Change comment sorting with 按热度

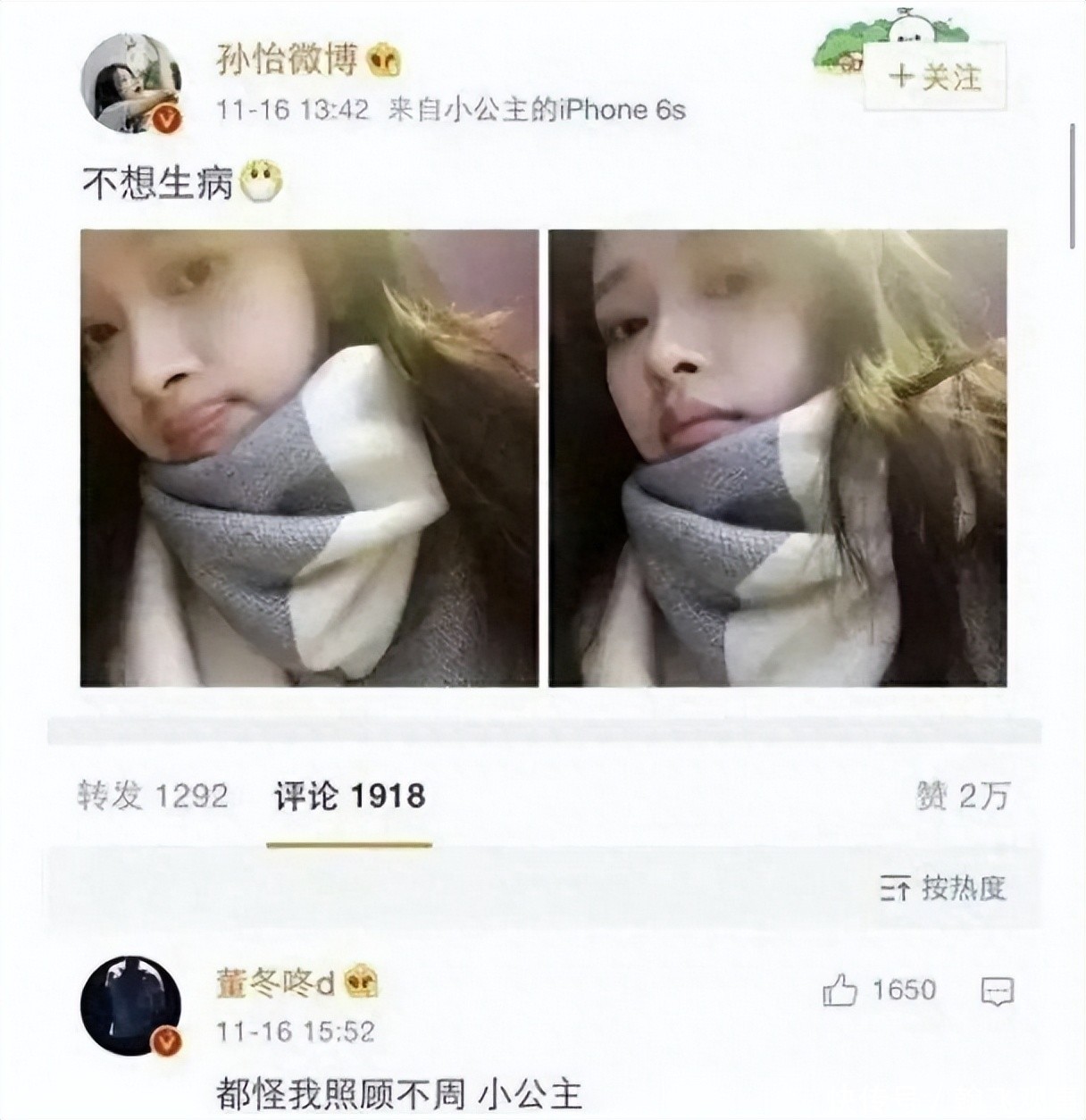click(x=943, y=889)
